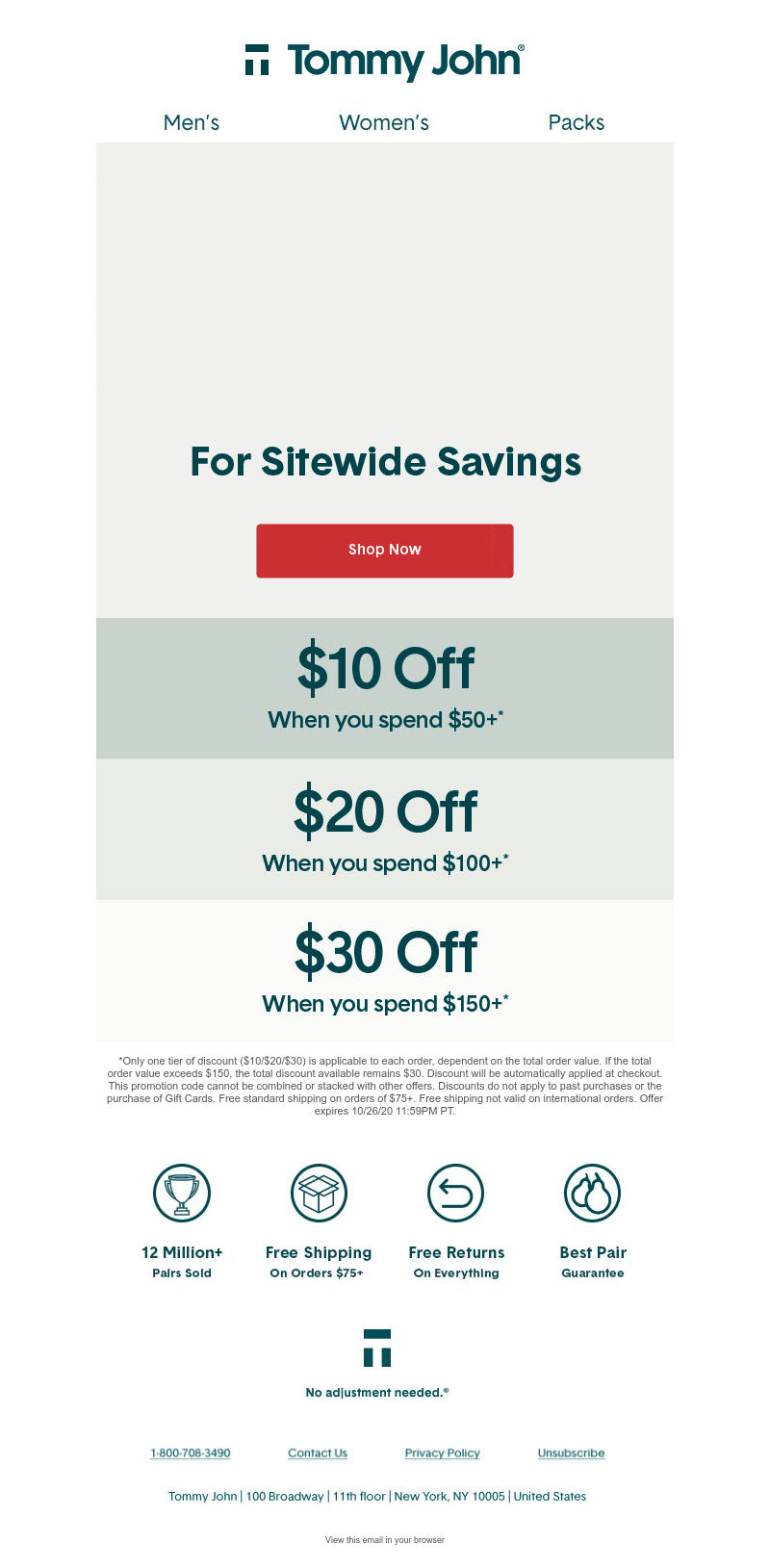770x1568 pixels.
Task: Unsubscribe from these emails
Action: coord(571,1452)
